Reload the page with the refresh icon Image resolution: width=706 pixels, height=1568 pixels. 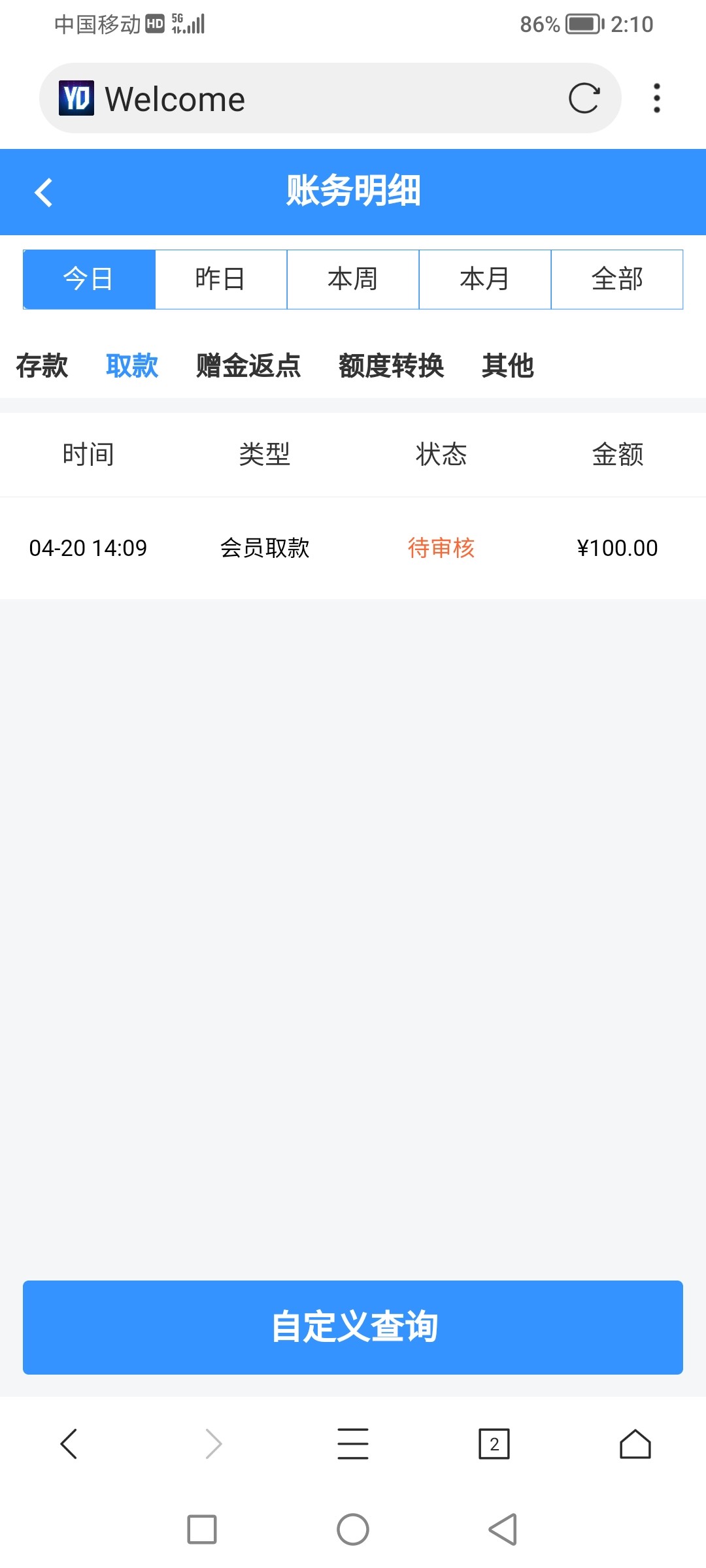coord(584,99)
